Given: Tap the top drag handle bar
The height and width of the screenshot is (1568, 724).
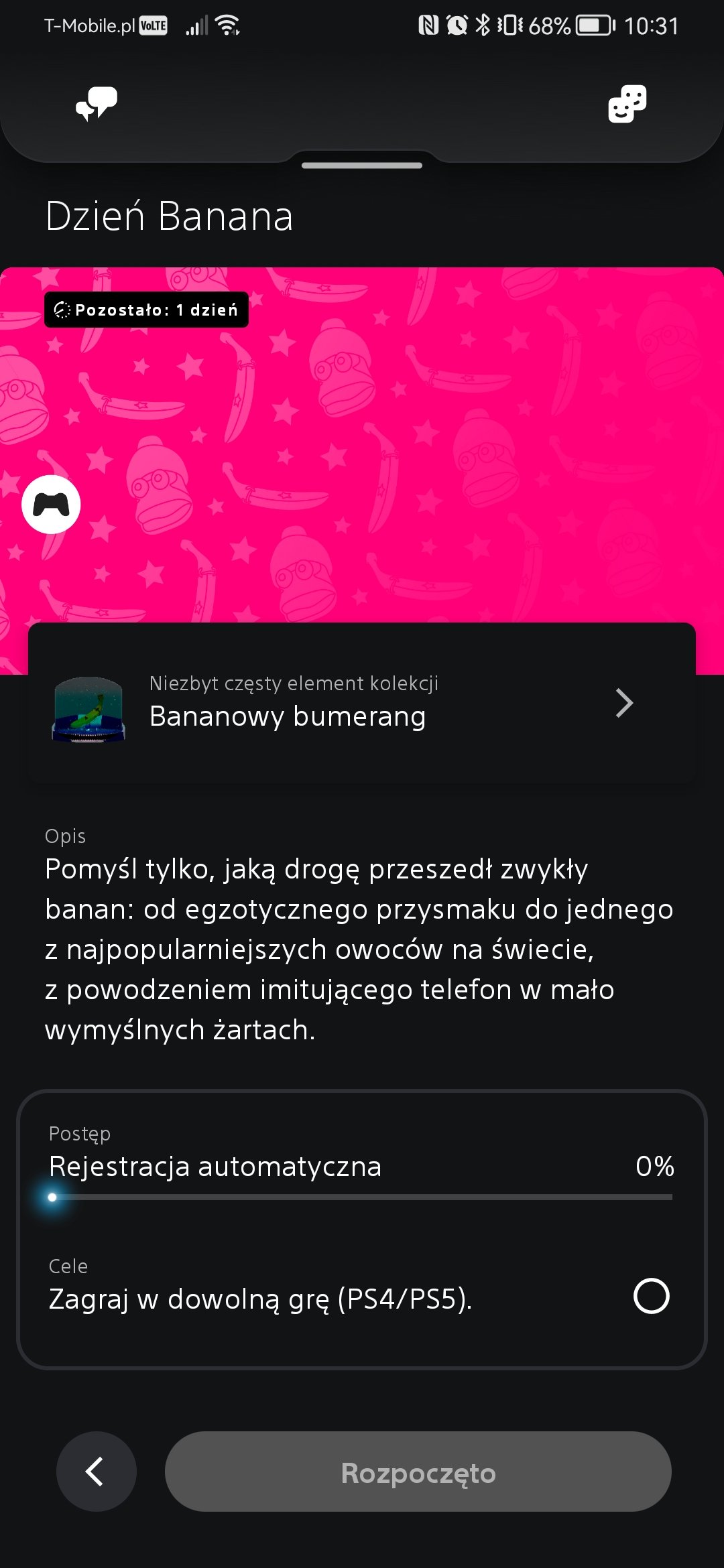Looking at the screenshot, I should (x=362, y=165).
